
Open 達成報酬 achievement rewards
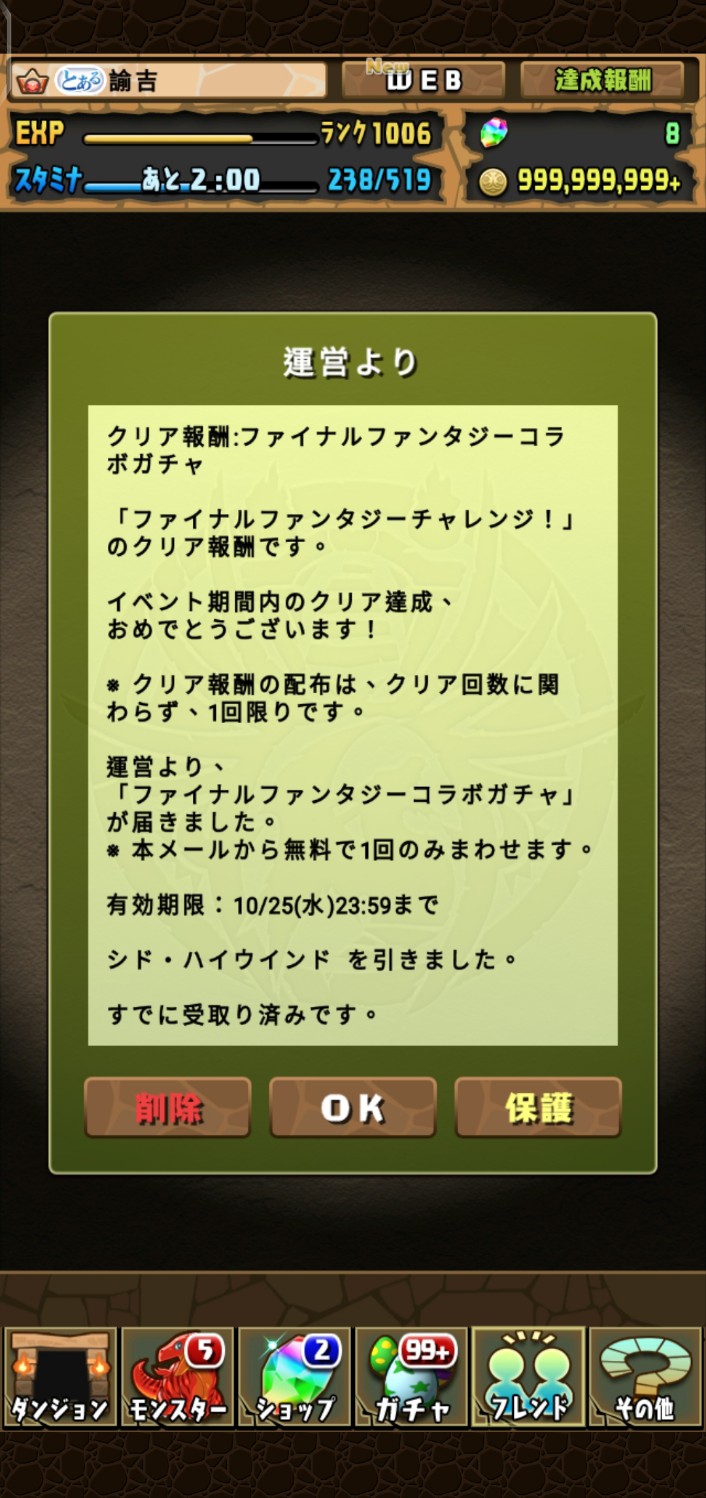click(x=602, y=80)
